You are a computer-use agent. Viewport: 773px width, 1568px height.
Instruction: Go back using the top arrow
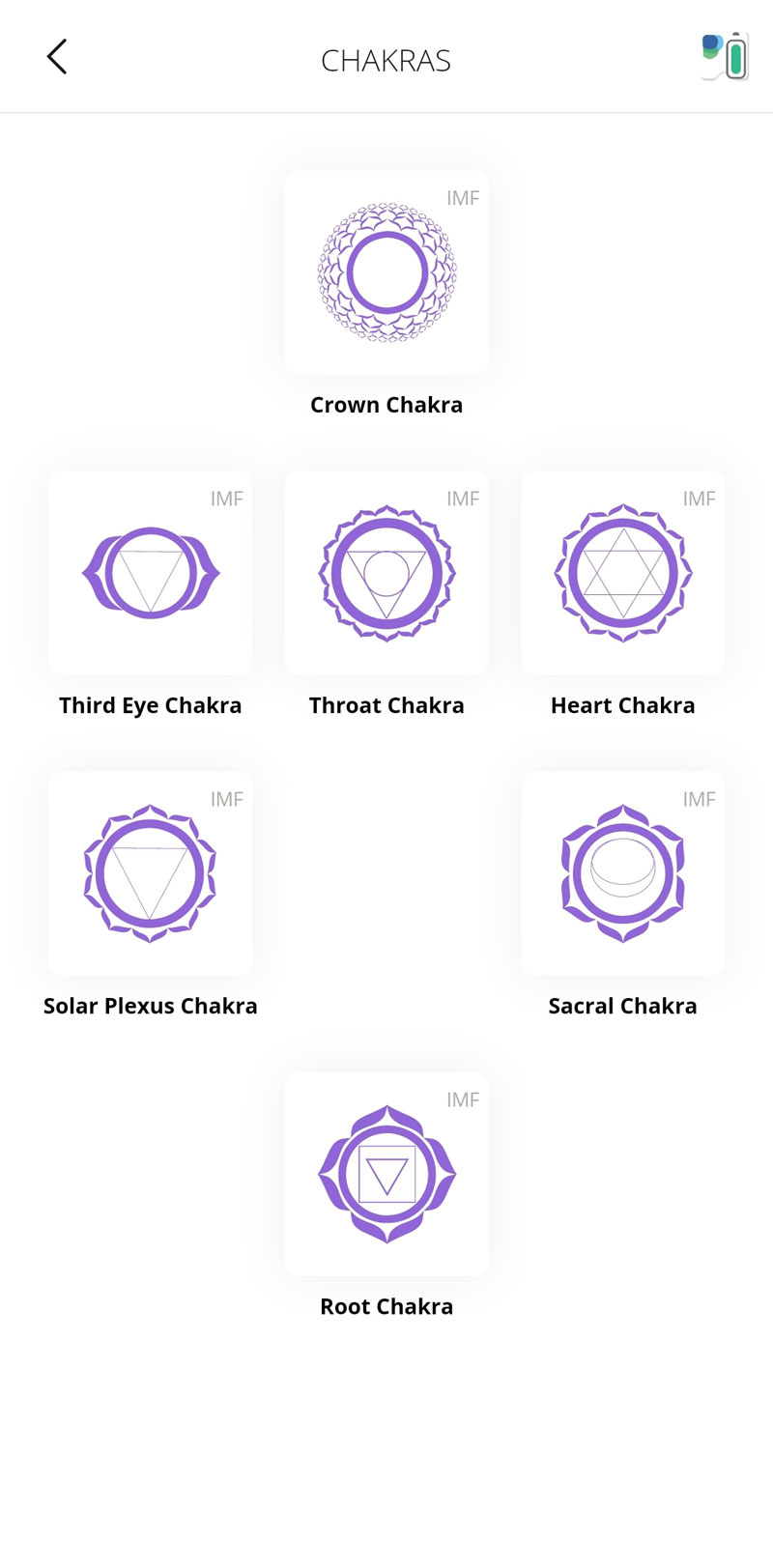coord(57,57)
